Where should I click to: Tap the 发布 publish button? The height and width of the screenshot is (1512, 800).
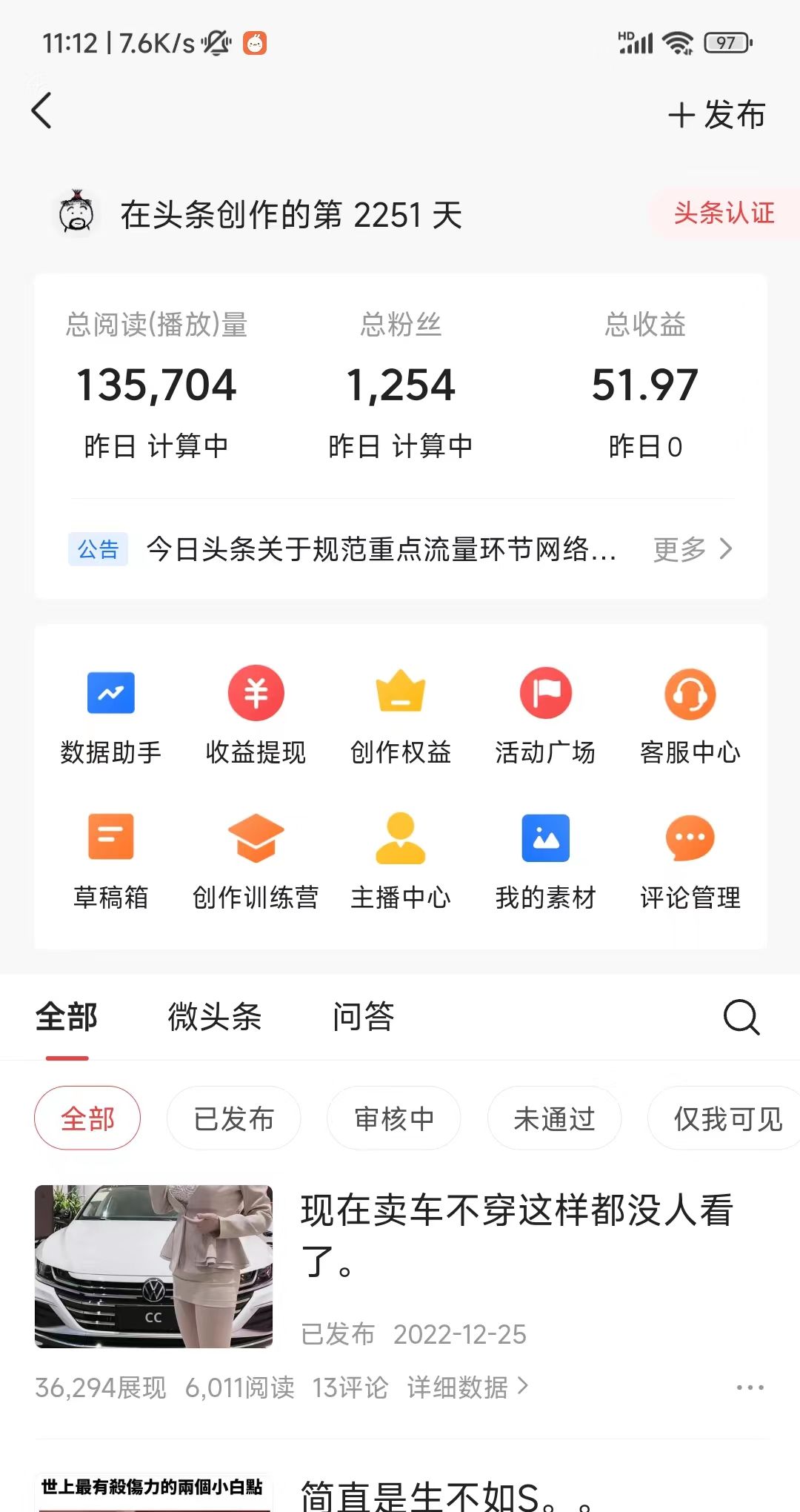coord(716,116)
